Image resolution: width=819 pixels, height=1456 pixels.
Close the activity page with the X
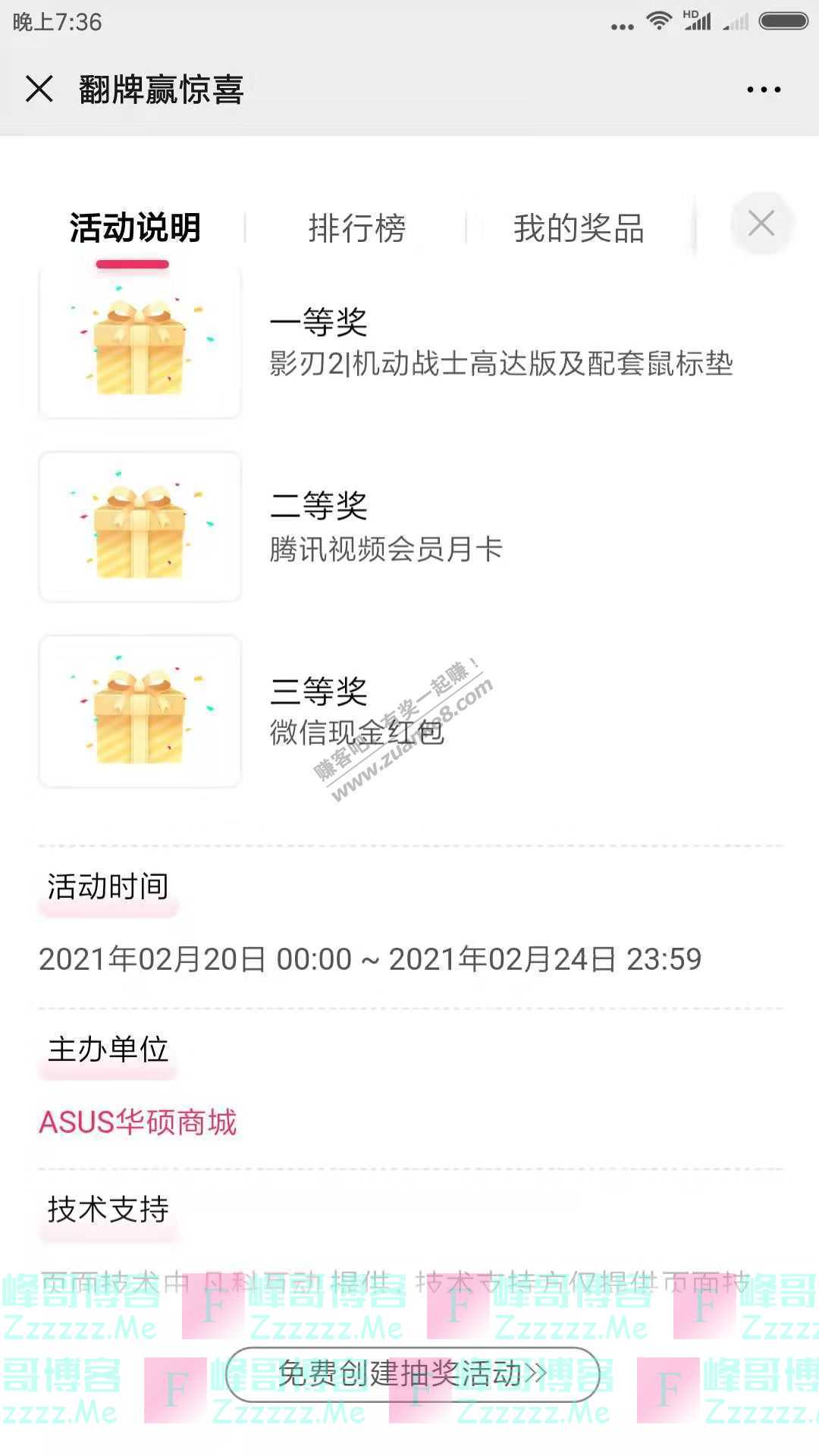tap(39, 89)
